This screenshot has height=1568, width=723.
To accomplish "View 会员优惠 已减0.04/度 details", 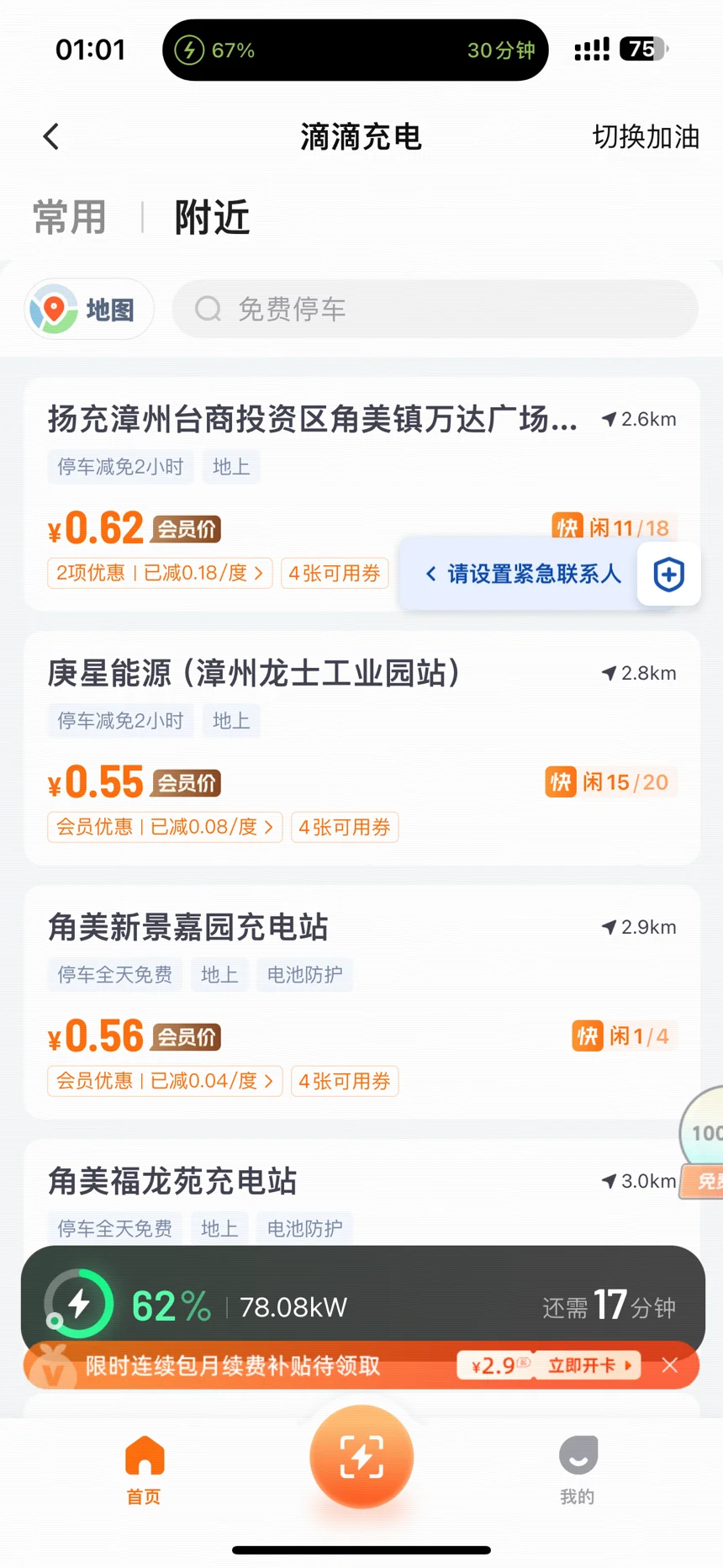I will pyautogui.click(x=165, y=1081).
